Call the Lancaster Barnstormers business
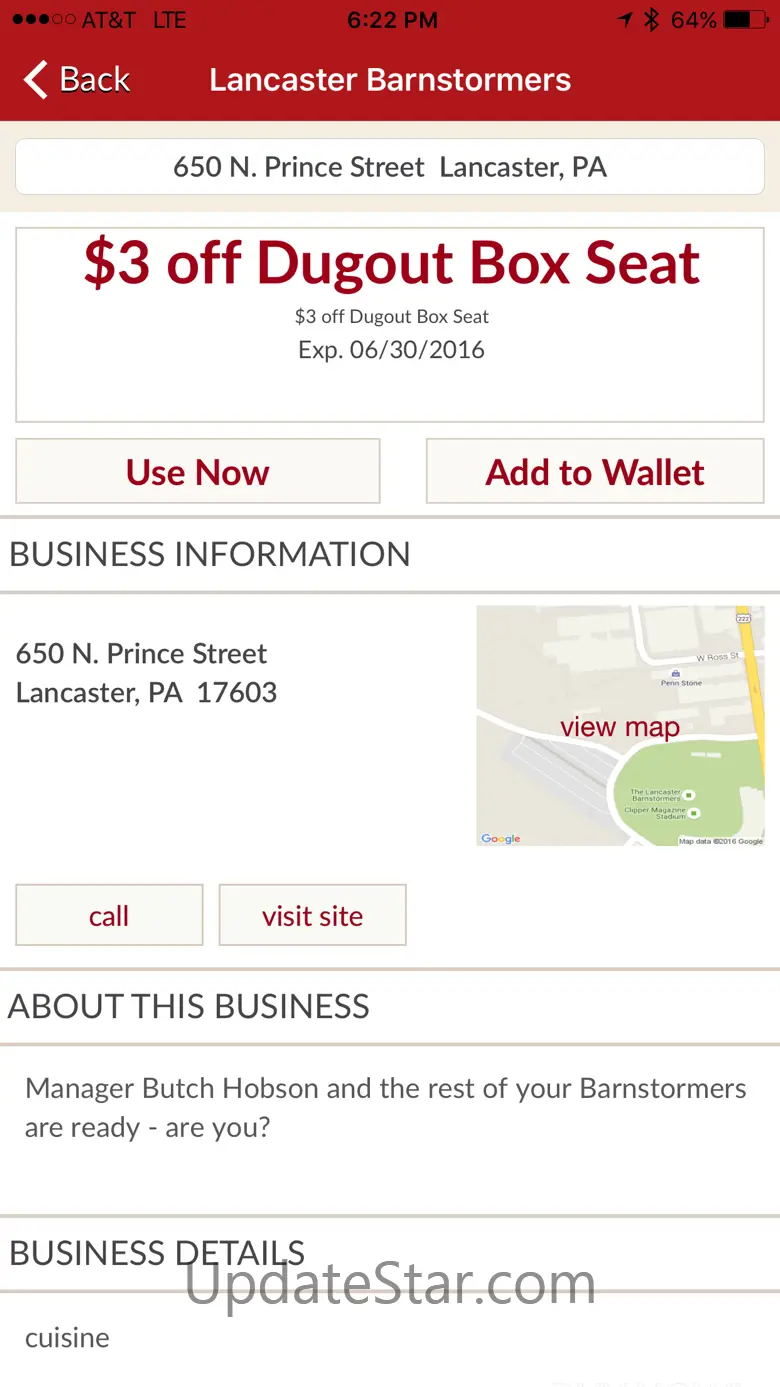Viewport: 780px width, 1387px height. coord(109,915)
